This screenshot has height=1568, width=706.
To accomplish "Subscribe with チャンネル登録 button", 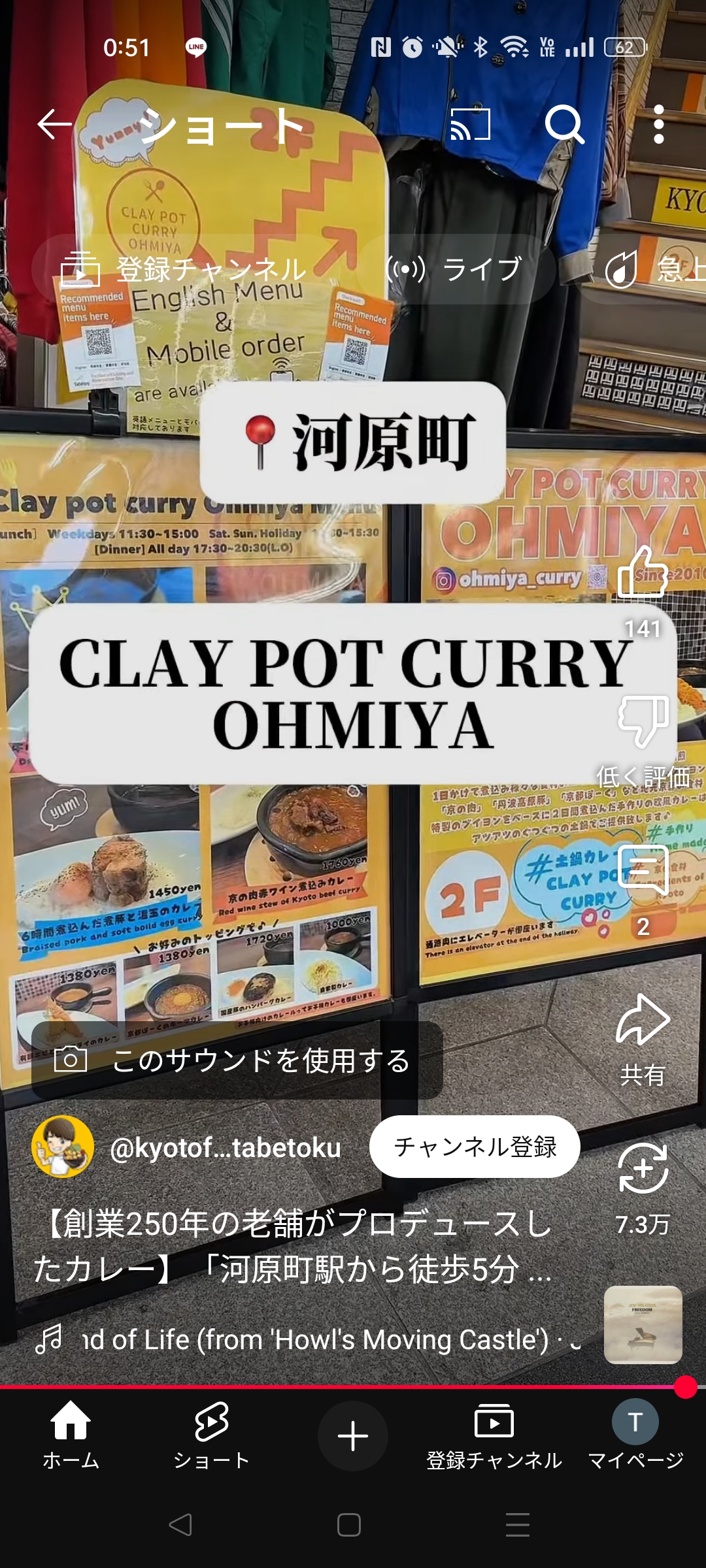I will click(475, 1147).
